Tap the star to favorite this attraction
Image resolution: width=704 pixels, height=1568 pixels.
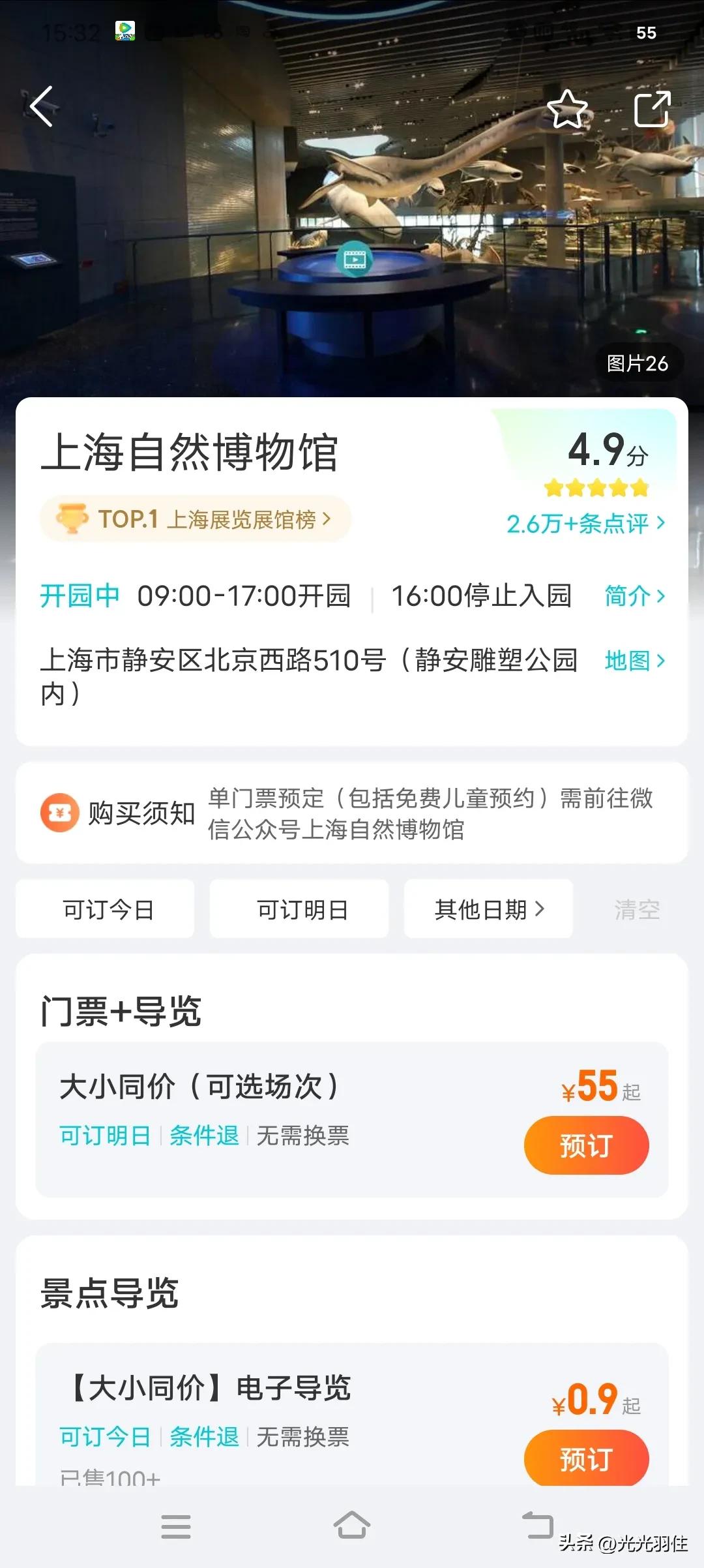(568, 110)
